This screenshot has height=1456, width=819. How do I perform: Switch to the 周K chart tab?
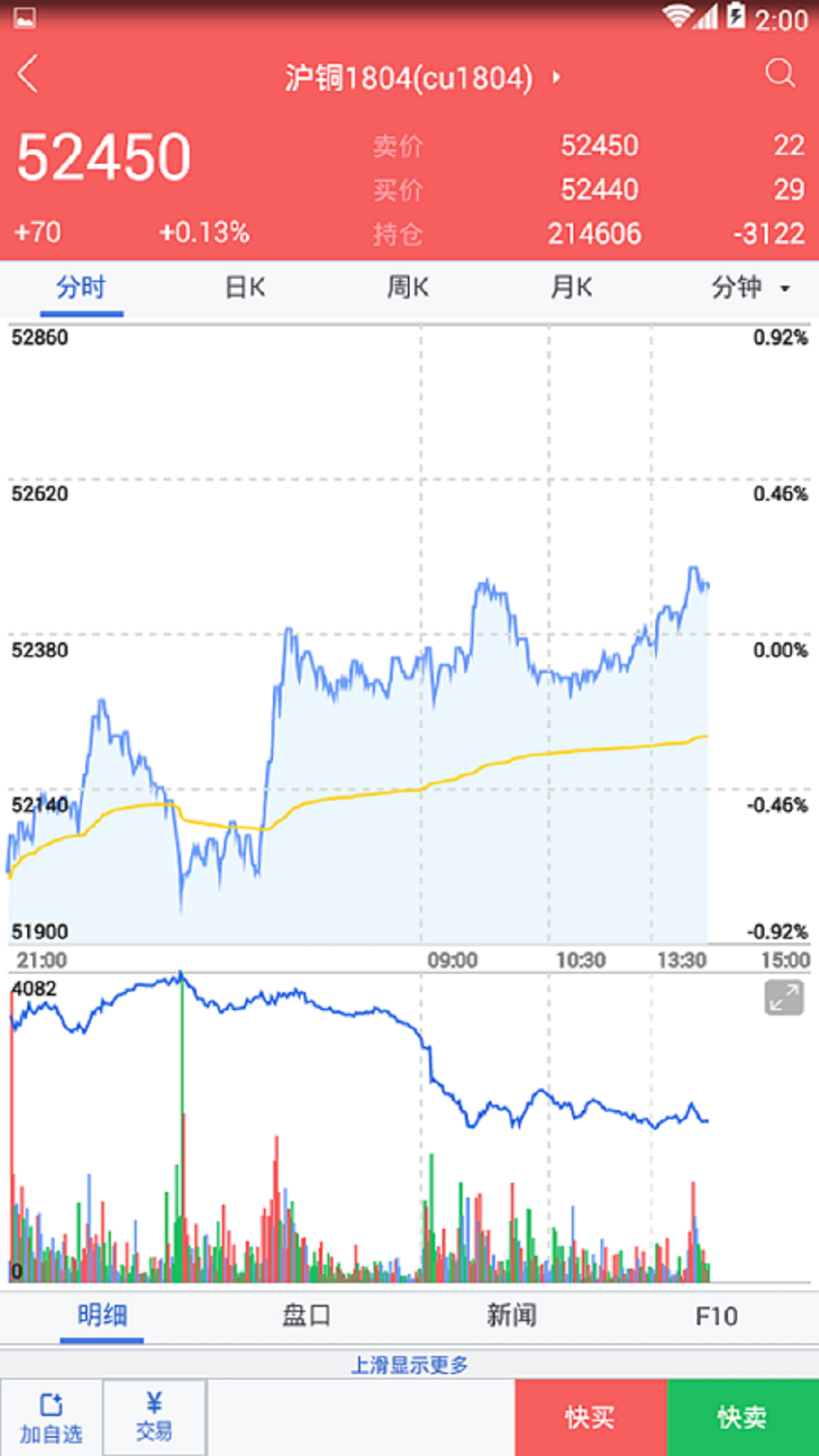click(x=408, y=287)
